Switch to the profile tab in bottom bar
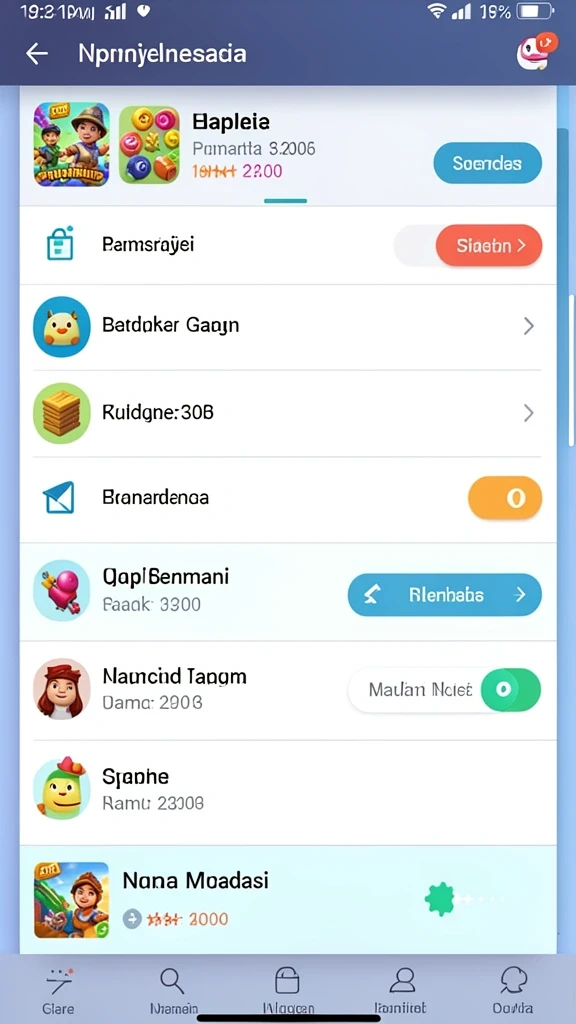576x1024 pixels. coord(402,989)
